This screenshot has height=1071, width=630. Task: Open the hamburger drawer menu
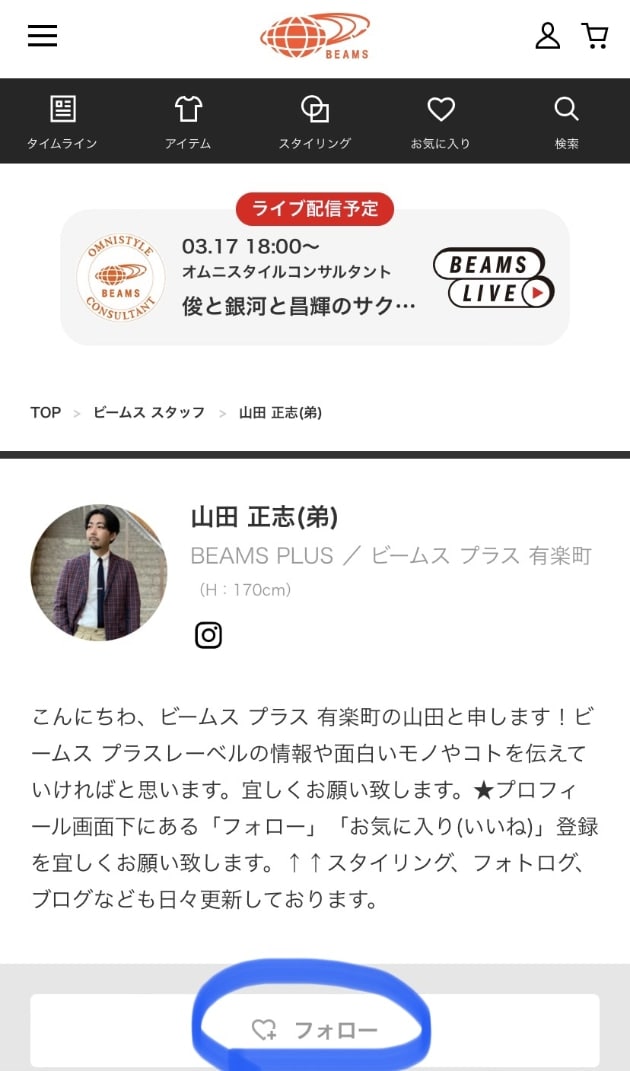[42, 36]
